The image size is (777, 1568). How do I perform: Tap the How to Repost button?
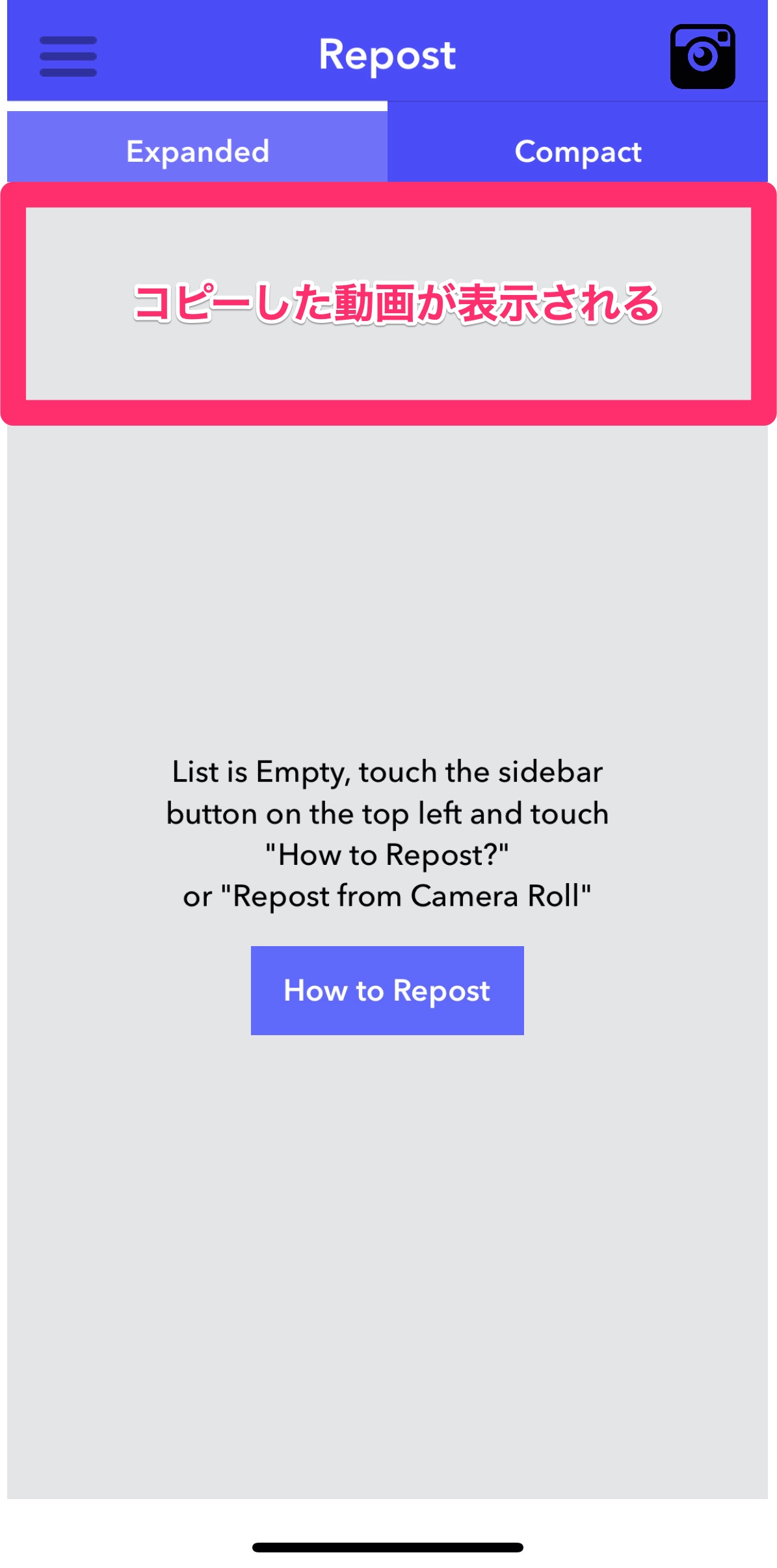(x=387, y=990)
